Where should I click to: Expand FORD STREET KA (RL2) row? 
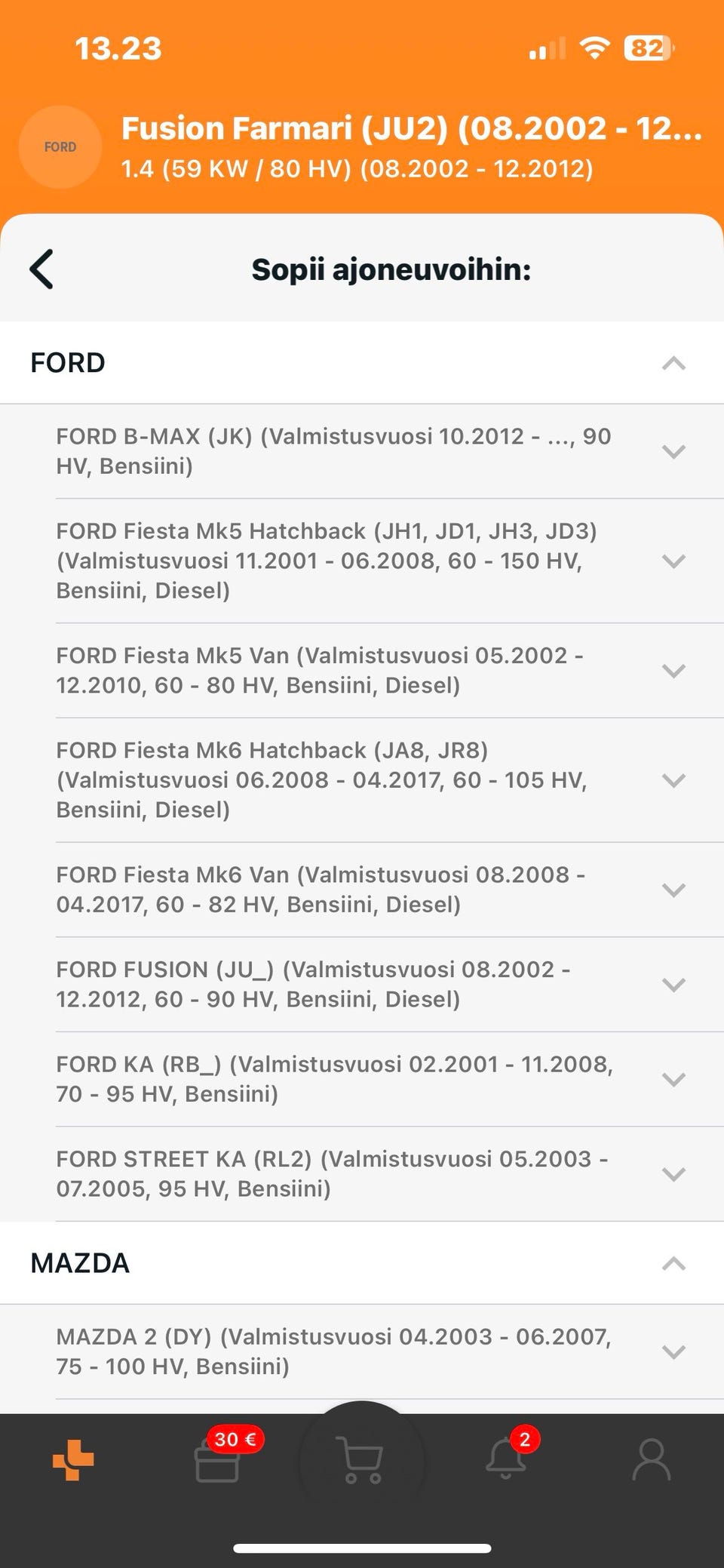click(x=673, y=1173)
